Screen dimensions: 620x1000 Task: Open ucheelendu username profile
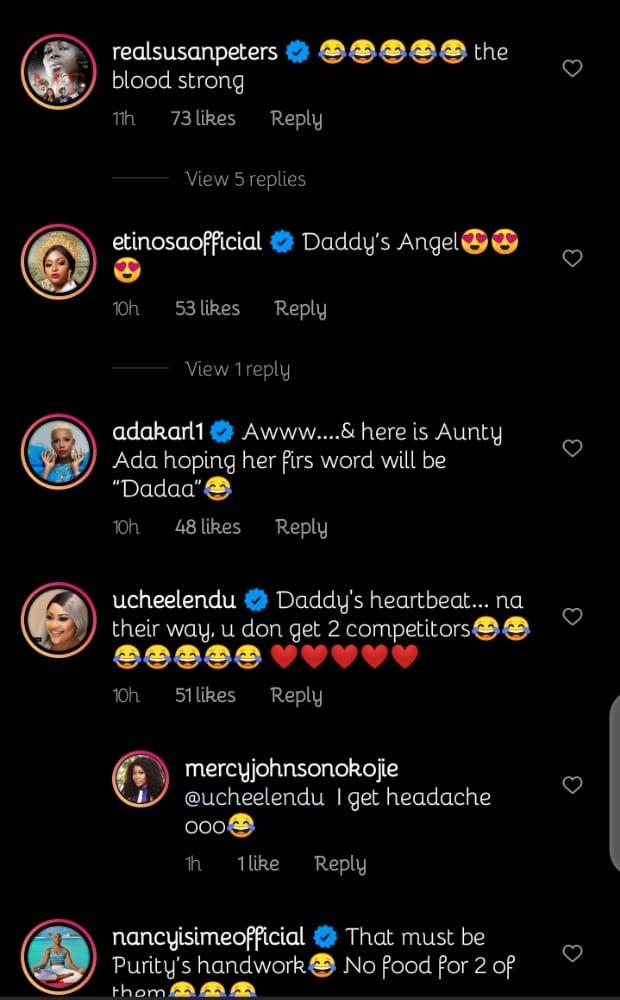coord(174,600)
